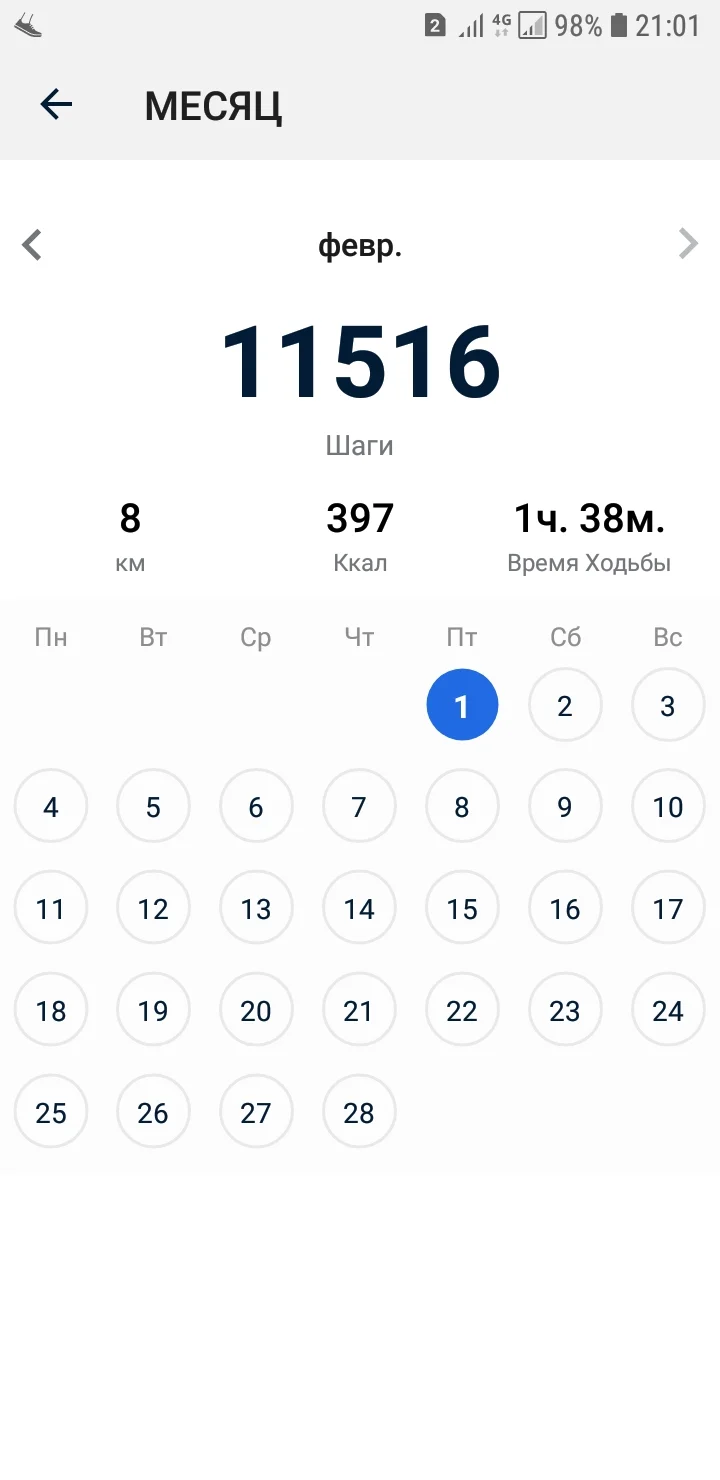
Task: Select day 16 in the calendar
Action: click(x=565, y=909)
